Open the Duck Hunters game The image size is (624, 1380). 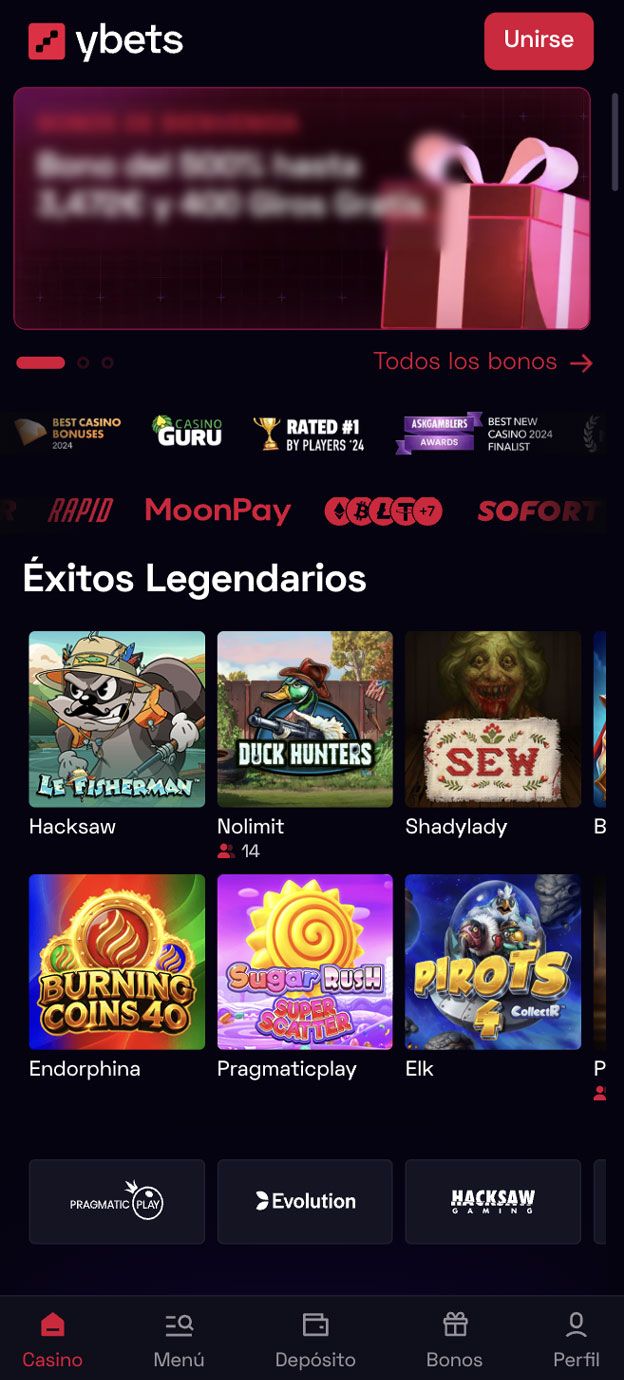coord(305,718)
